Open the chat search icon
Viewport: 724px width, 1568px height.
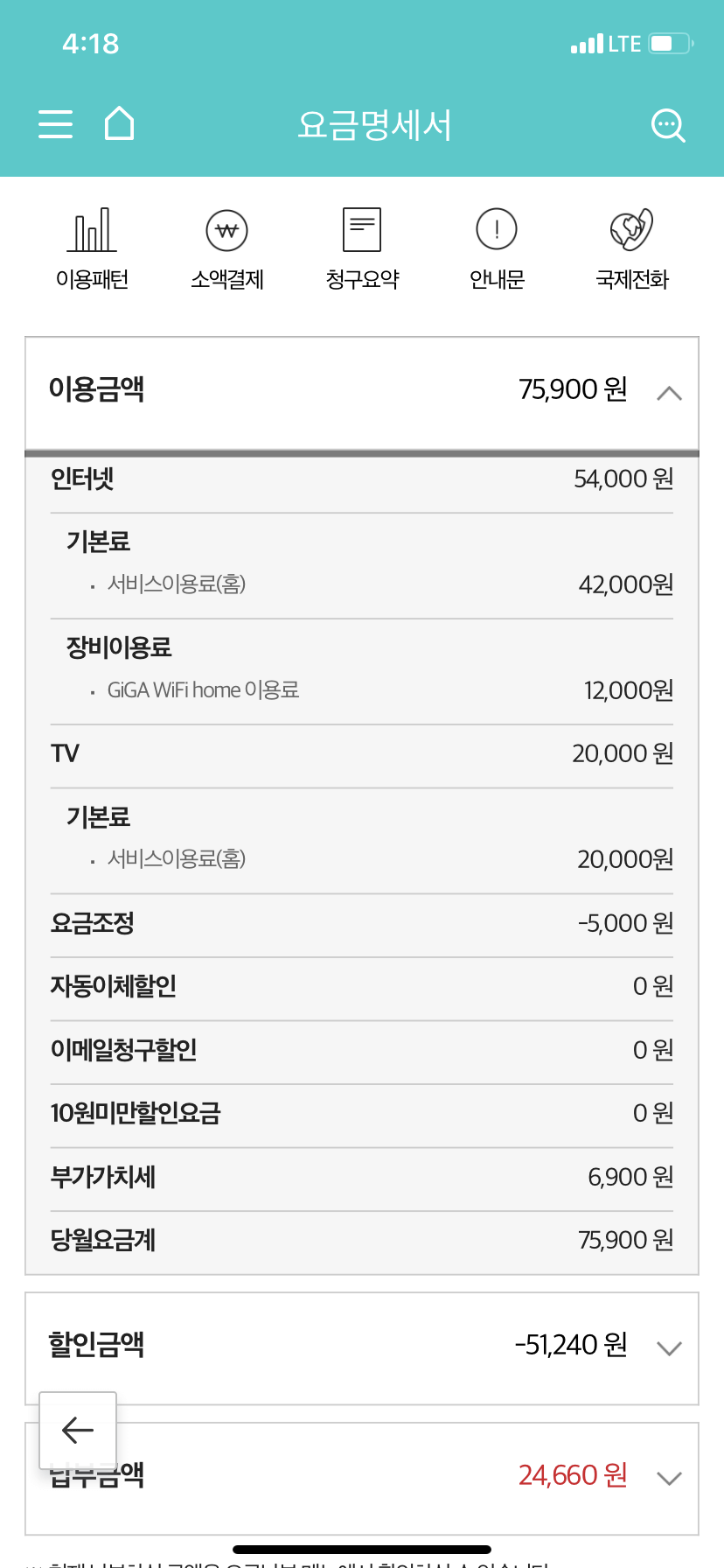(668, 125)
